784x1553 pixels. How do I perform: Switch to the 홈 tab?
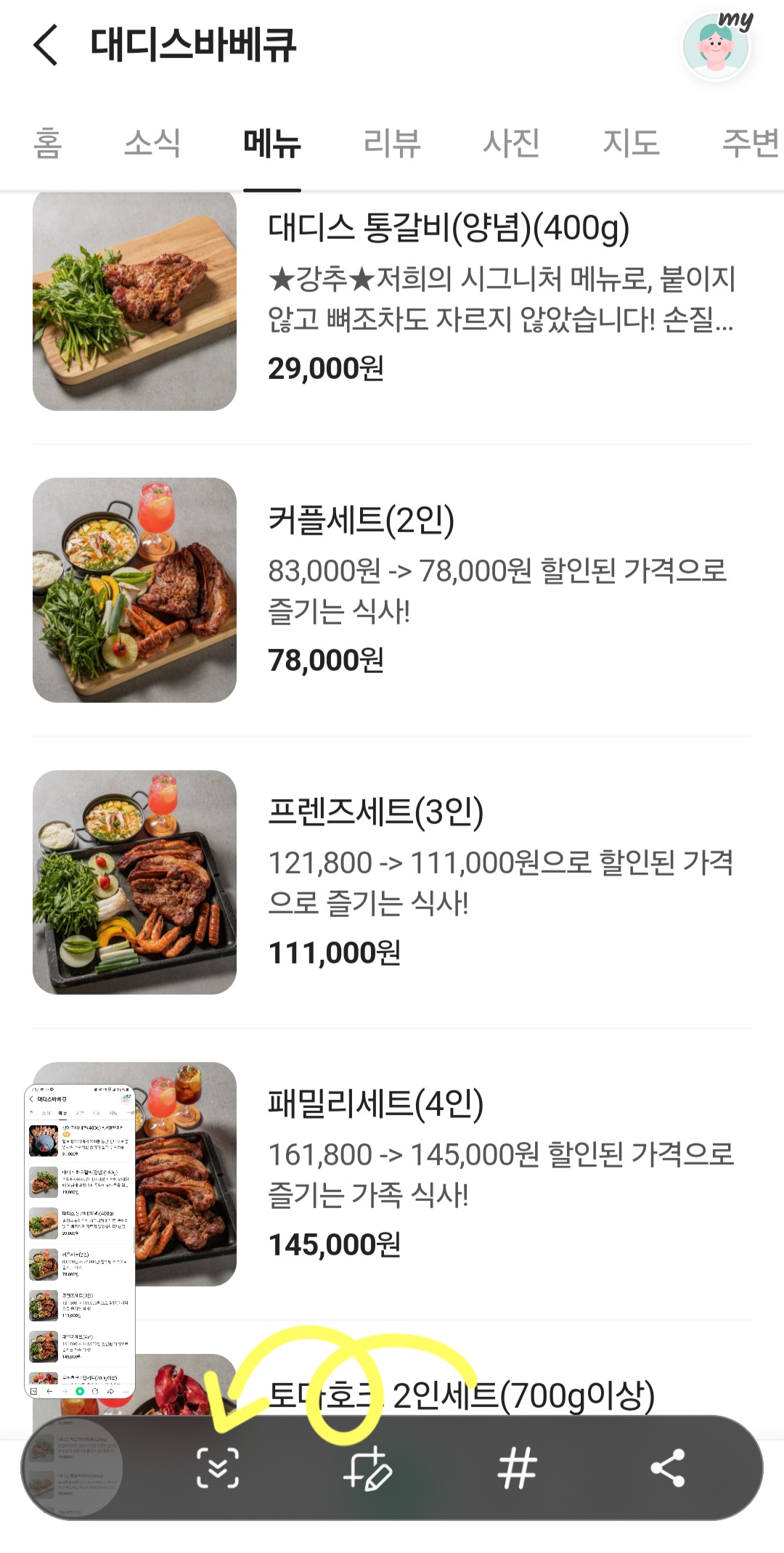click(48, 142)
